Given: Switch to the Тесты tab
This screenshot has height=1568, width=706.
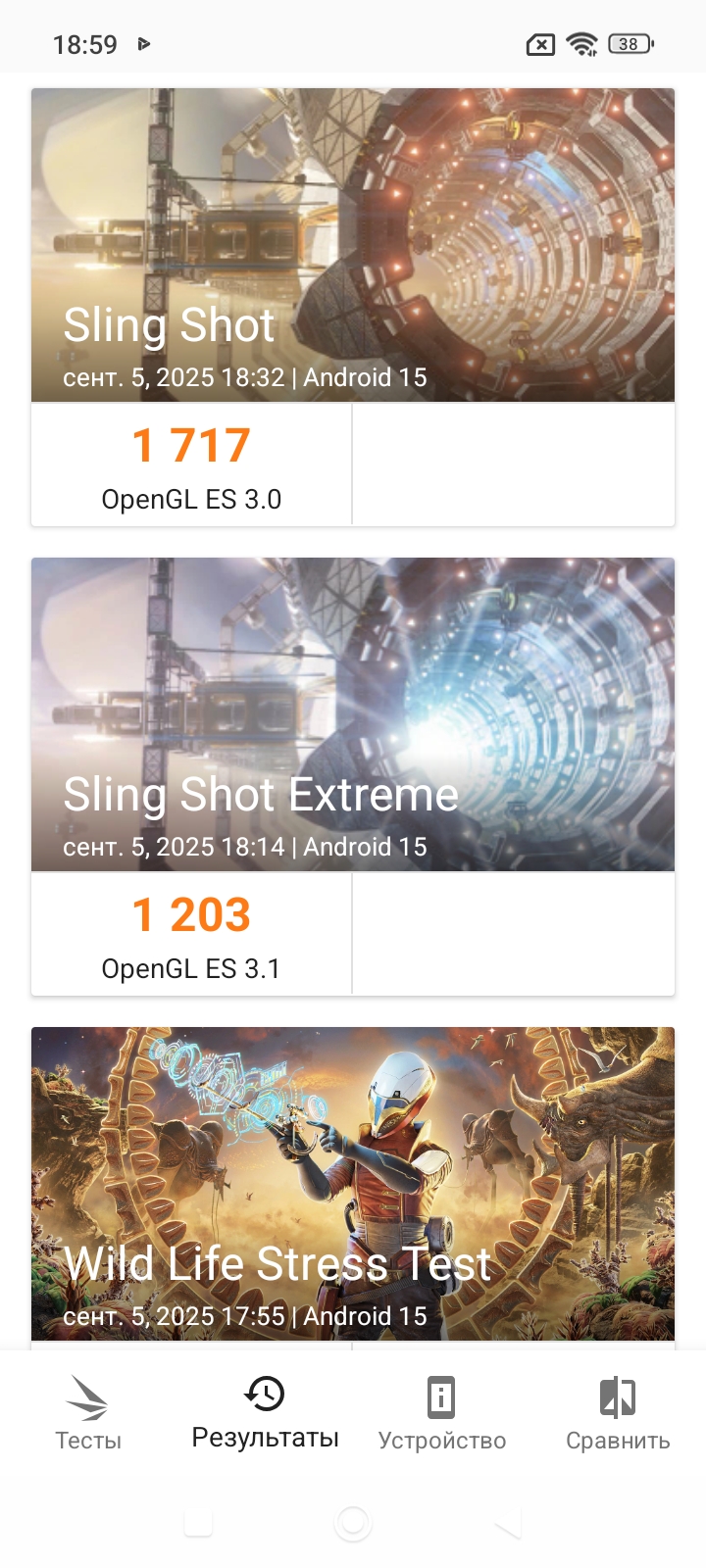Looking at the screenshot, I should tap(88, 1413).
